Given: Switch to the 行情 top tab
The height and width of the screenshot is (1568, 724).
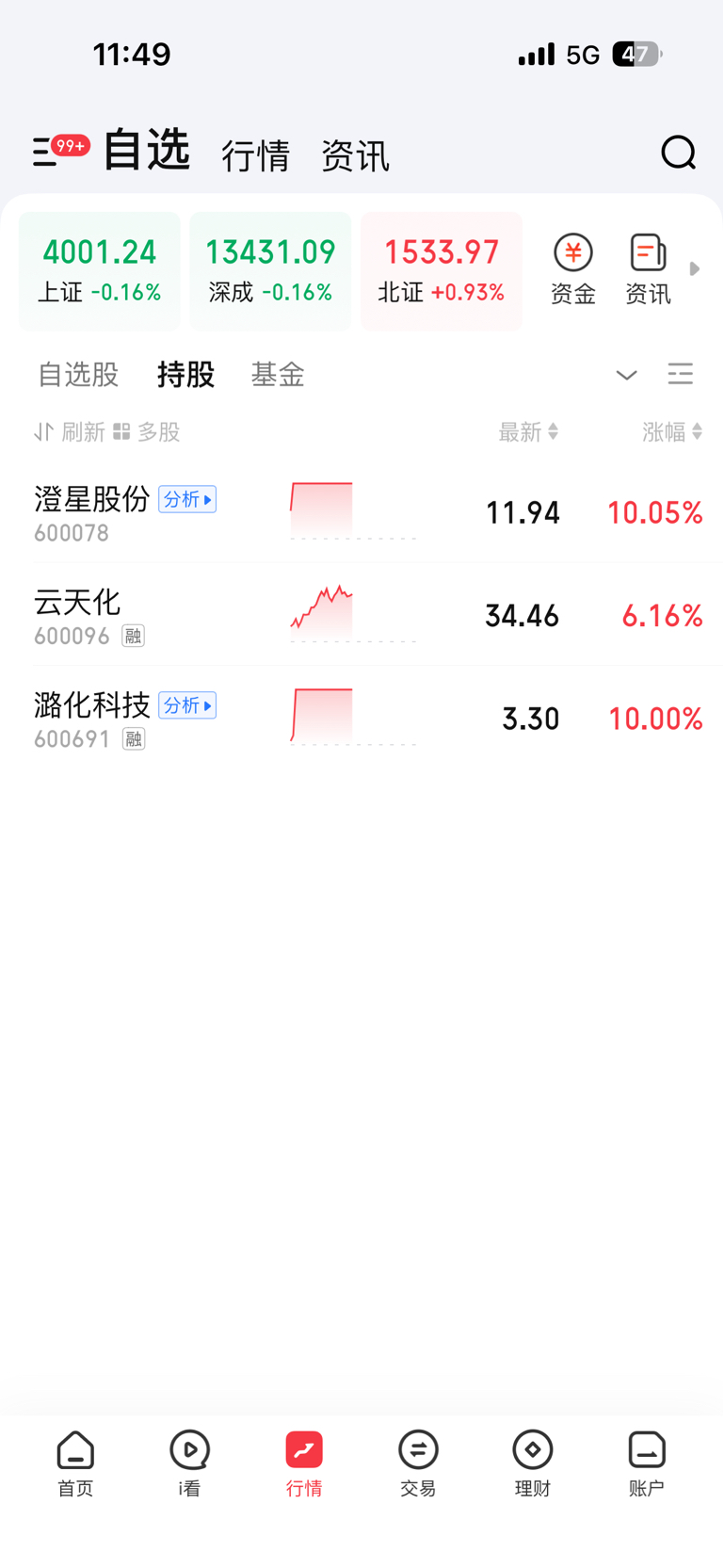Looking at the screenshot, I should point(255,155).
